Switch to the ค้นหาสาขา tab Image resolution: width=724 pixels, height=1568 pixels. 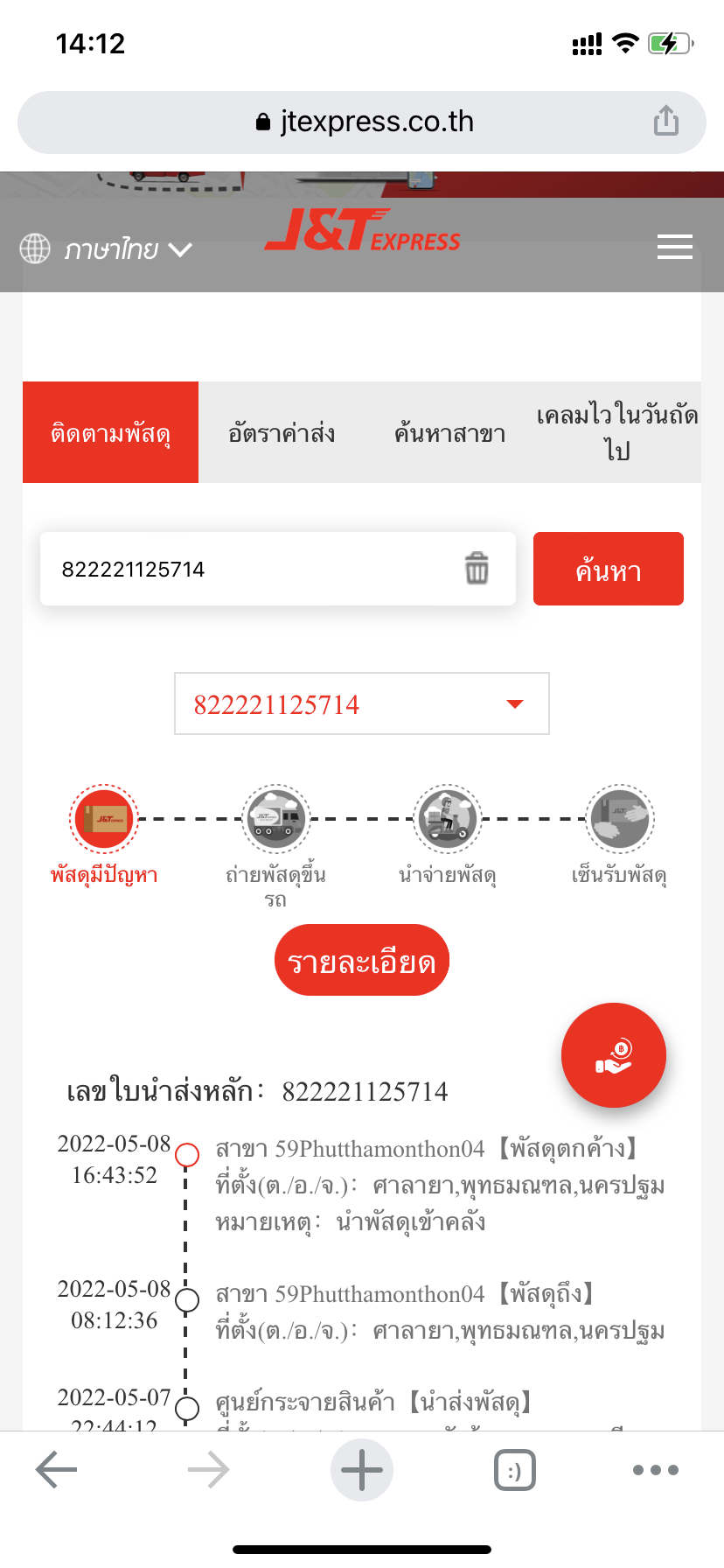pos(449,432)
